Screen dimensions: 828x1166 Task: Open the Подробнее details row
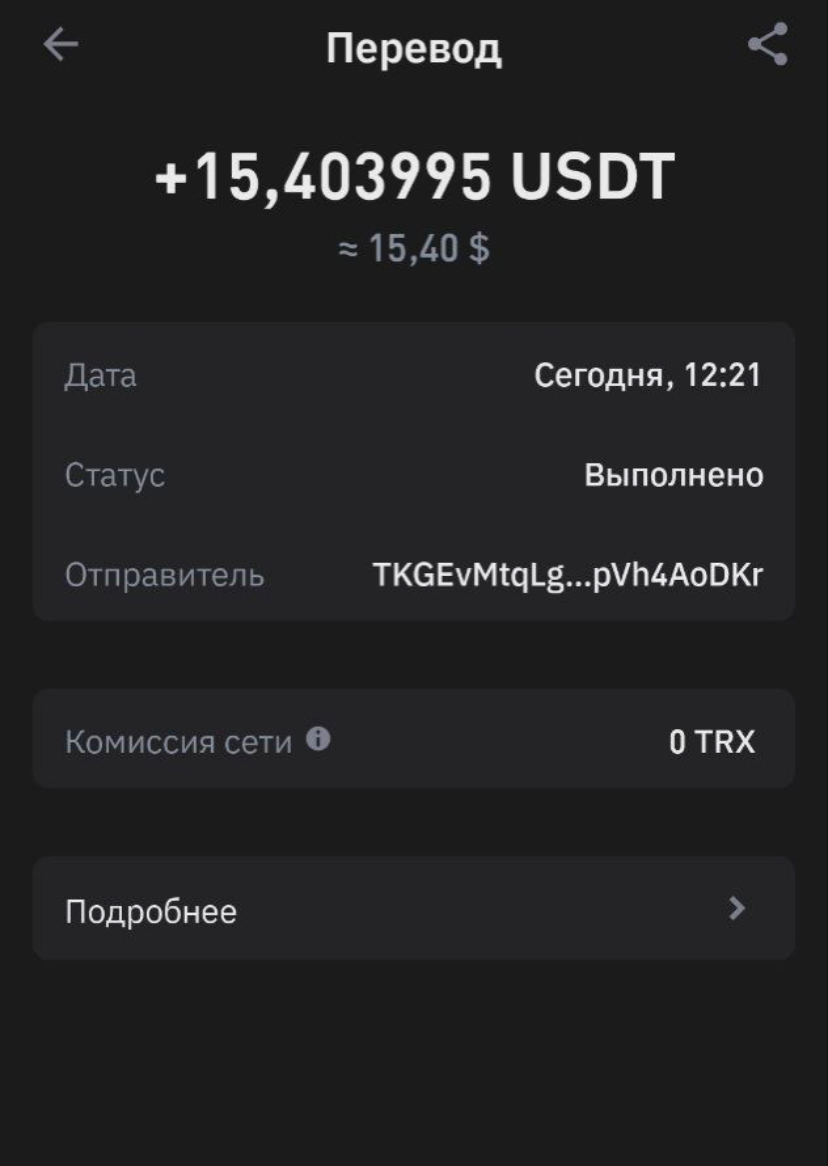414,909
